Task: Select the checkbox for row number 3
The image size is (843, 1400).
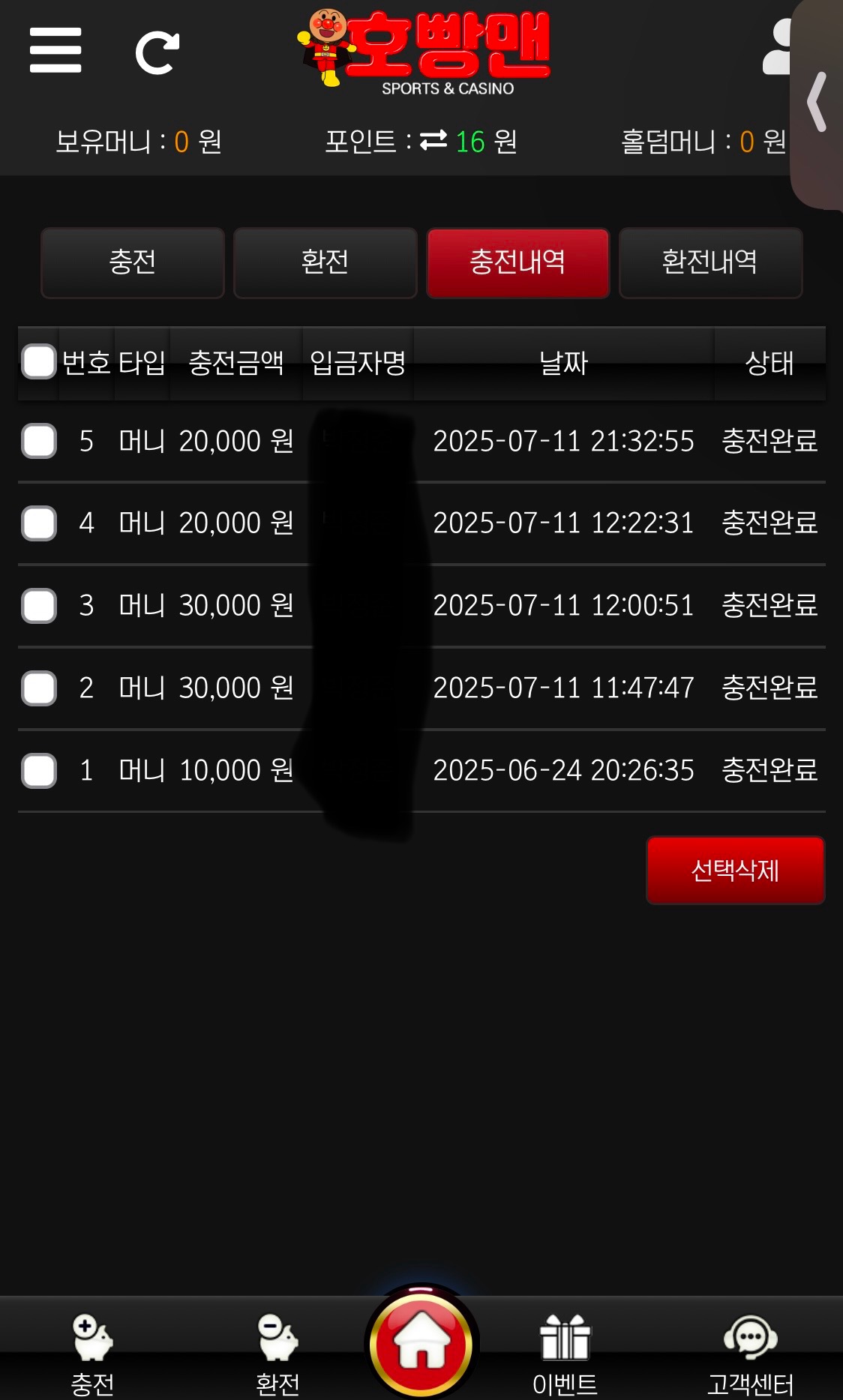Action: (x=39, y=606)
